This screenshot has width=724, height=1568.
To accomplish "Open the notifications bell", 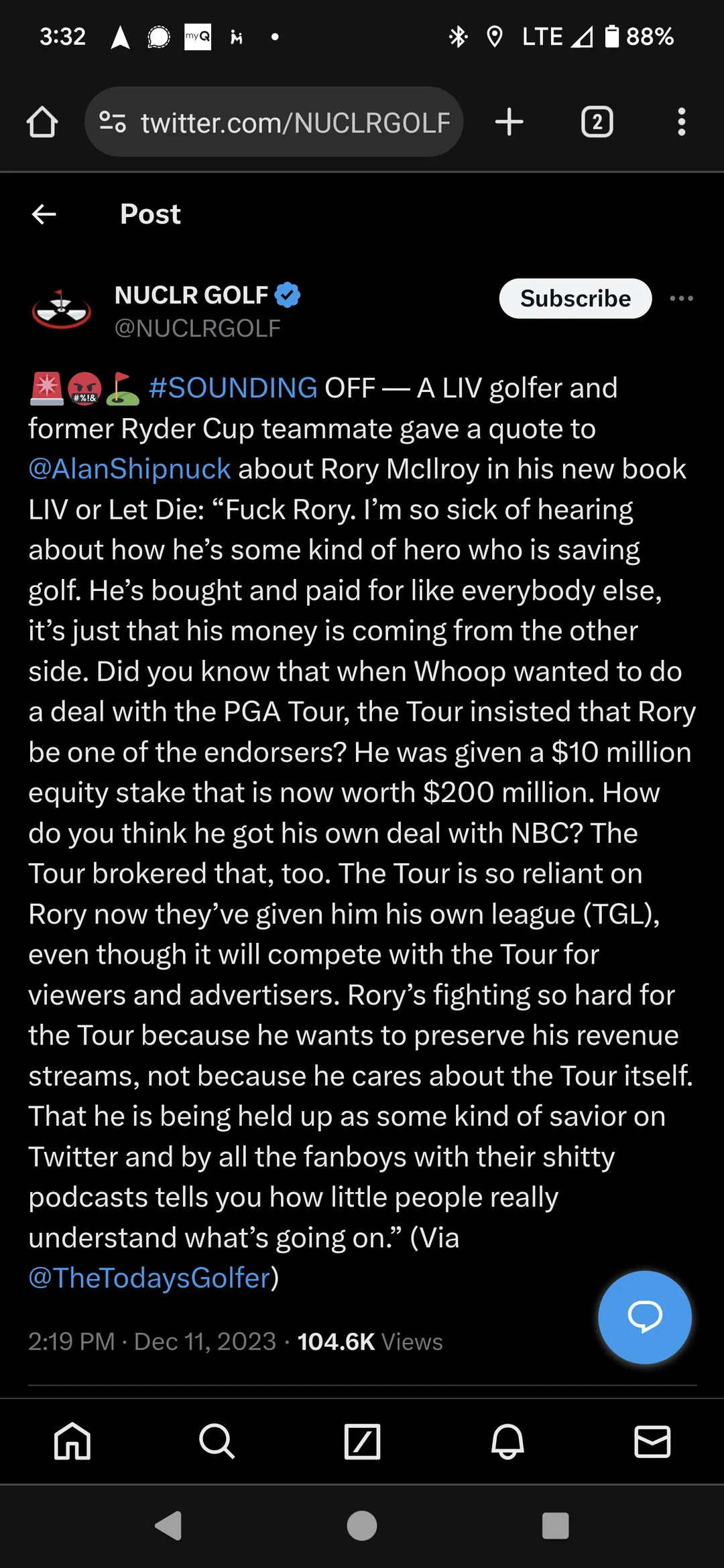I will pyautogui.click(x=507, y=1441).
